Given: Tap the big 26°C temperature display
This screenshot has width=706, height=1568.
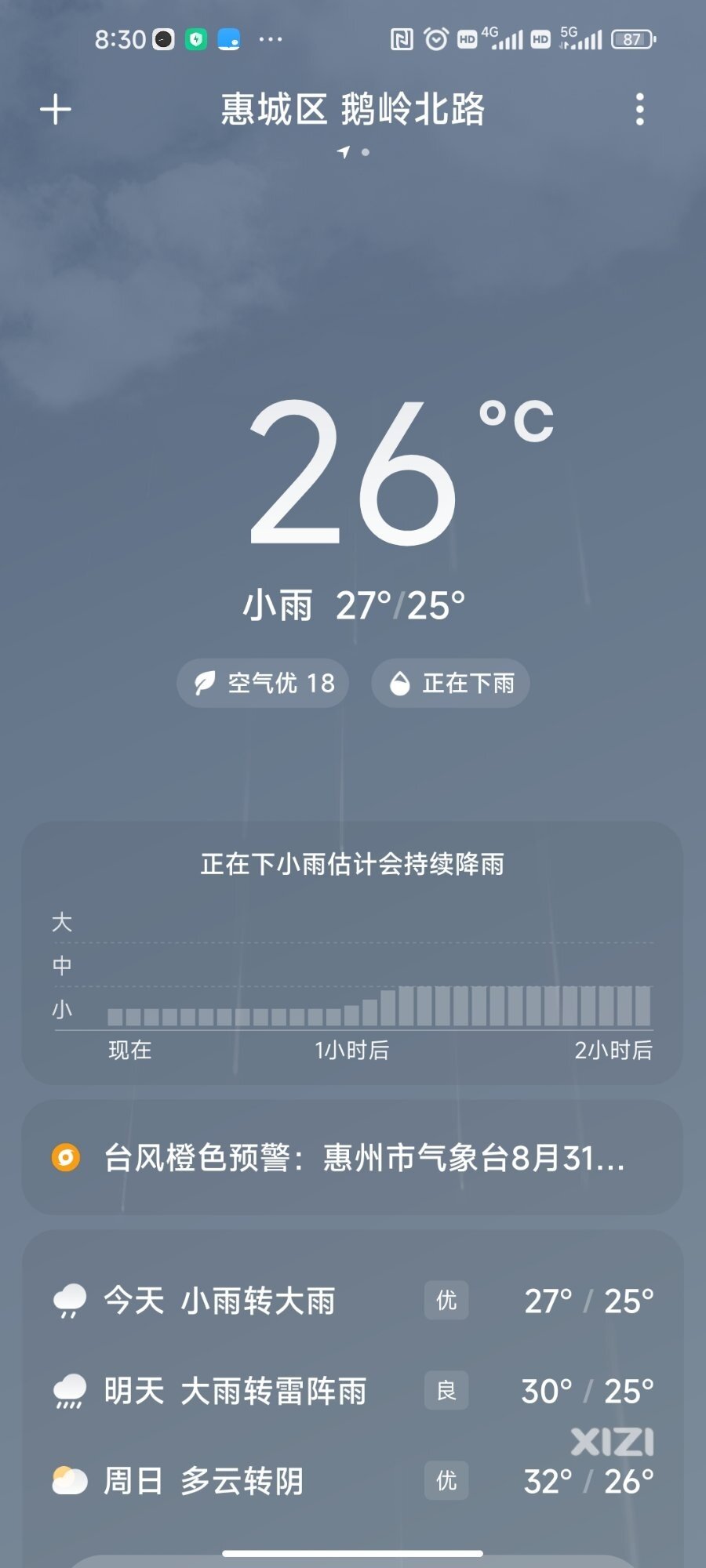Looking at the screenshot, I should pos(402,473).
